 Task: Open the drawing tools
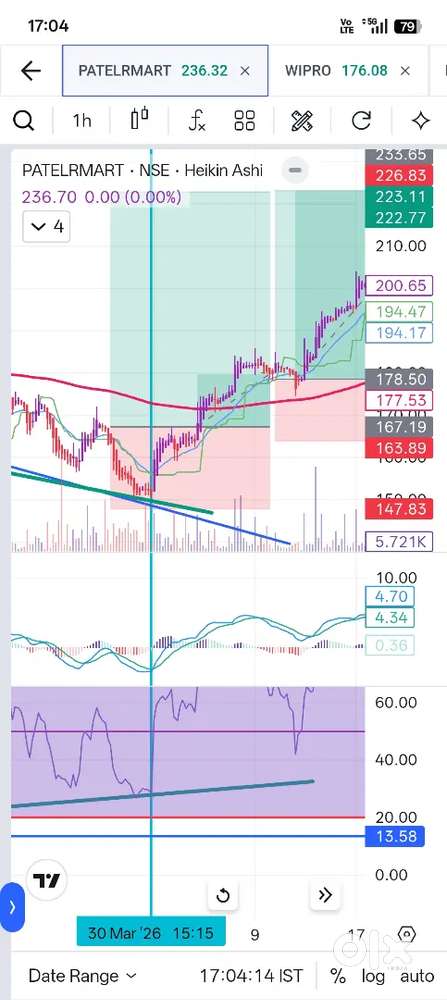click(302, 120)
